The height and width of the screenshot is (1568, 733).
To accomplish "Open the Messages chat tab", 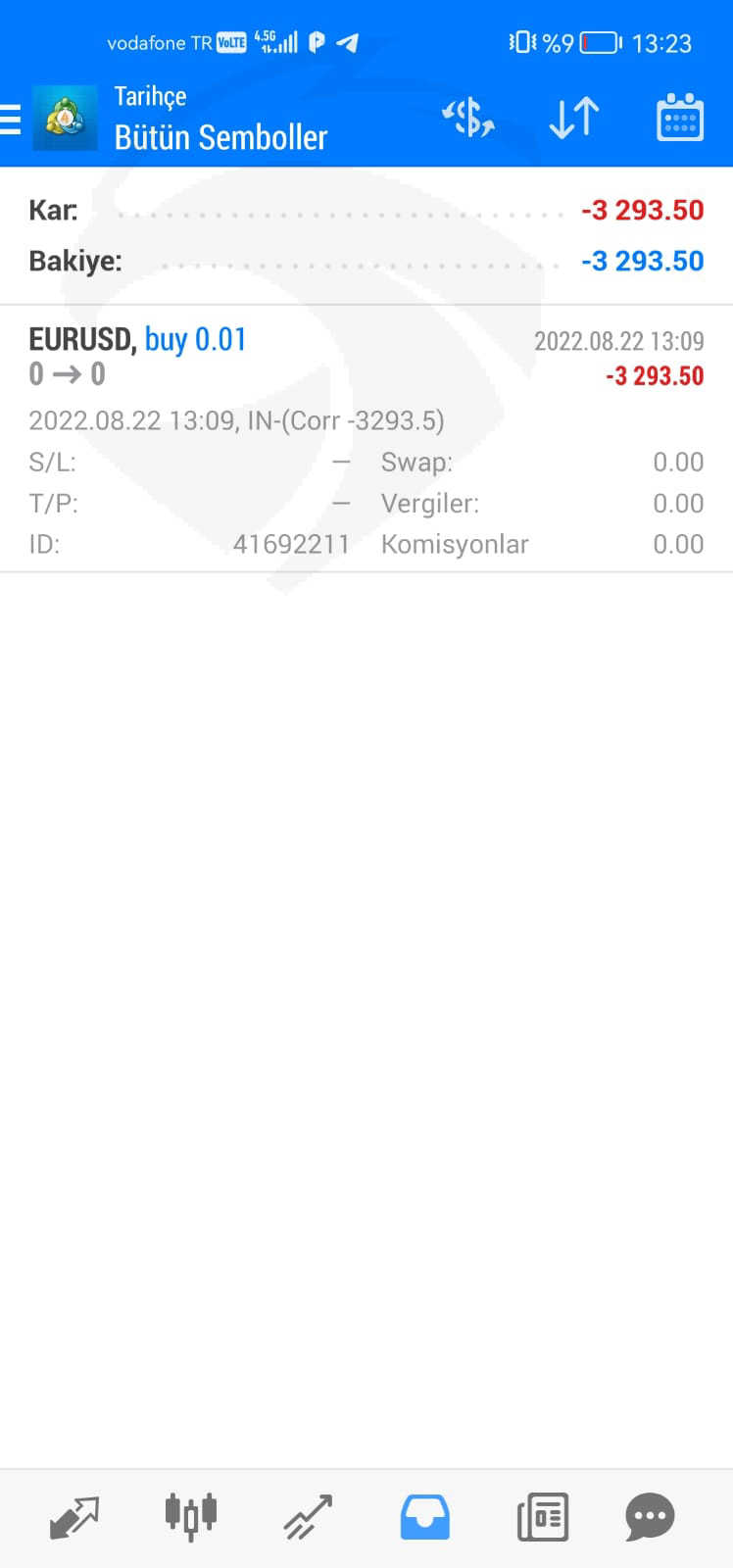I will (x=650, y=1518).
